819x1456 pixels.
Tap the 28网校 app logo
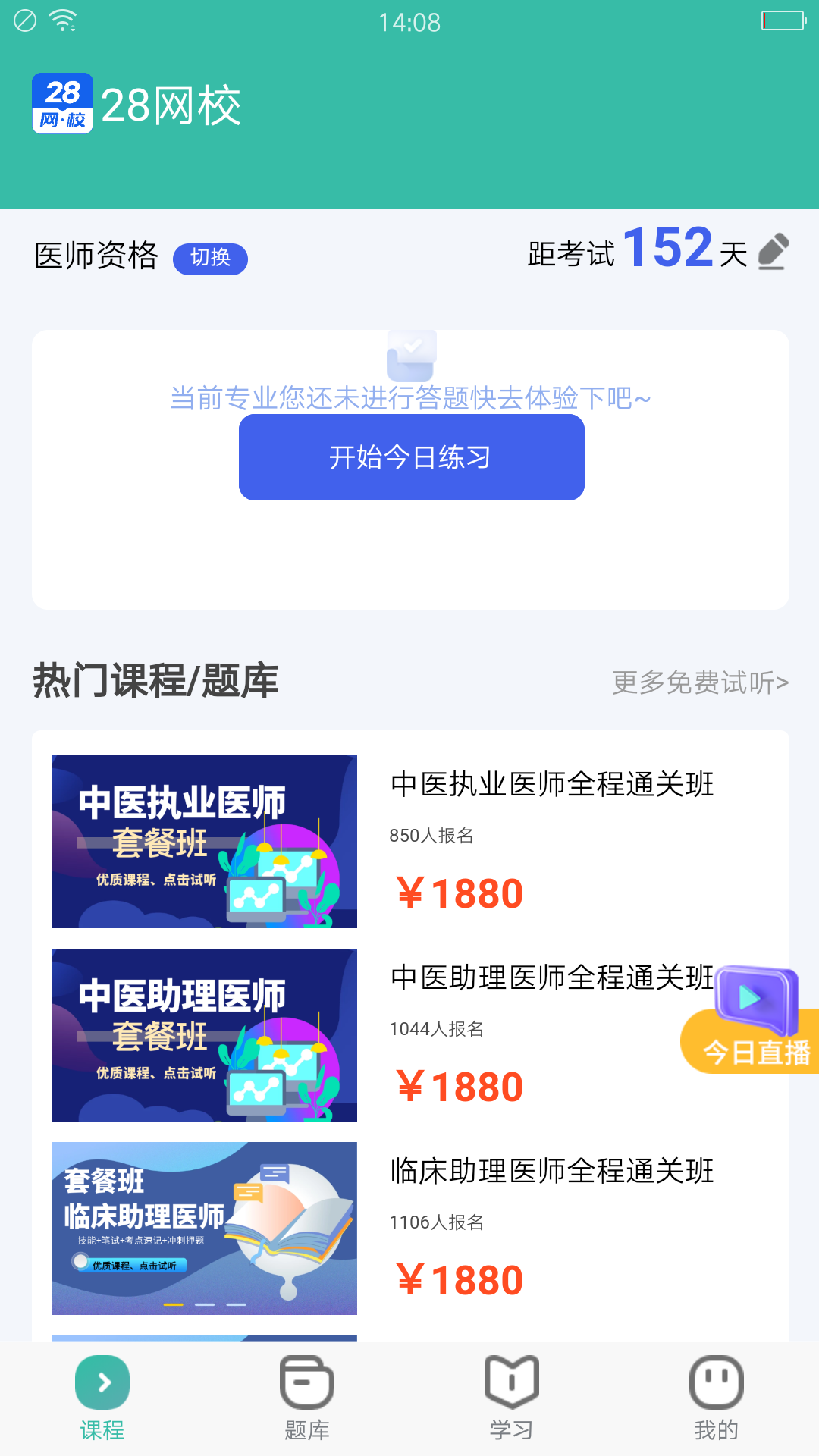[64, 104]
